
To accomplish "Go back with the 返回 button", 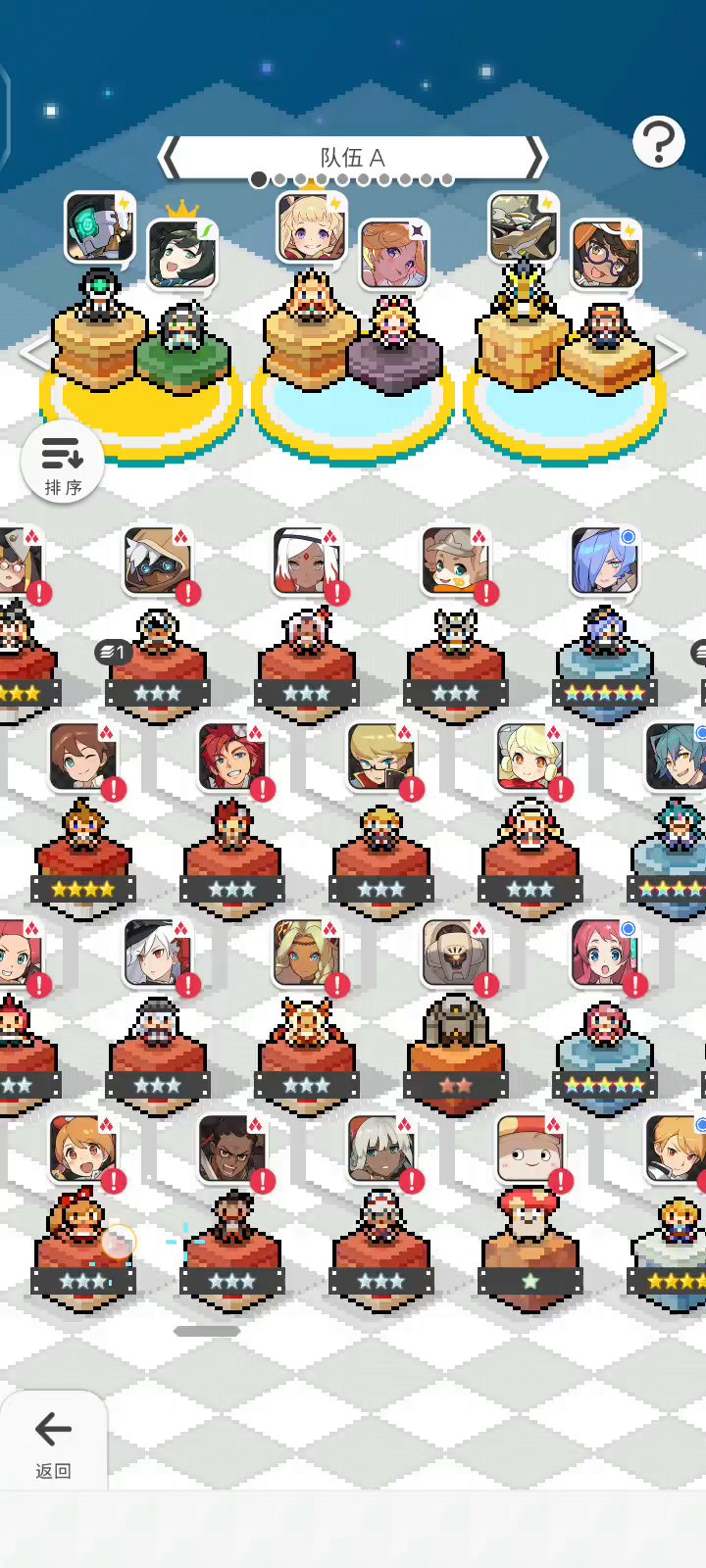I will tap(53, 1441).
